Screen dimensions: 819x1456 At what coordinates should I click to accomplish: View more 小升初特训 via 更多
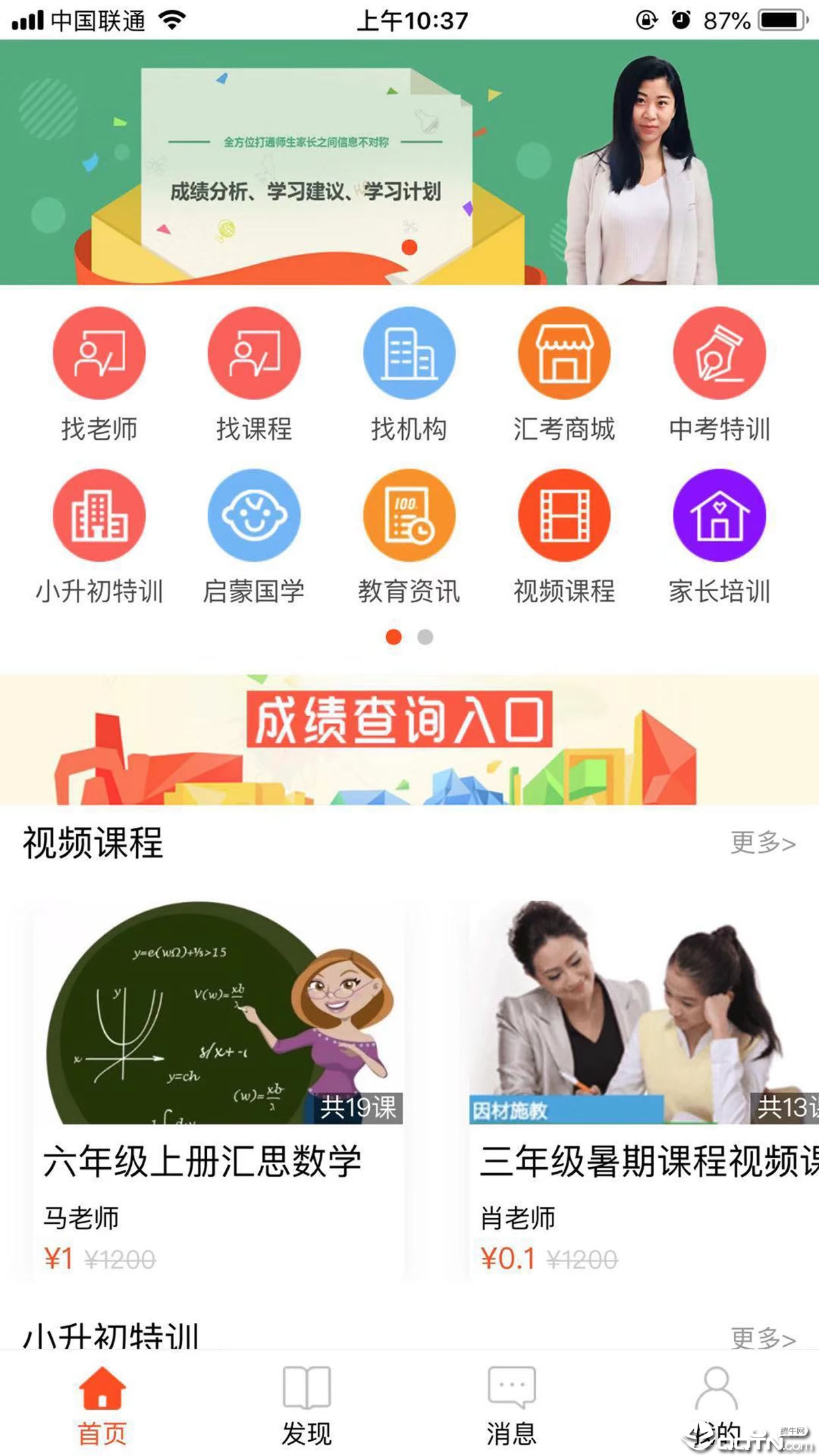(x=762, y=1337)
